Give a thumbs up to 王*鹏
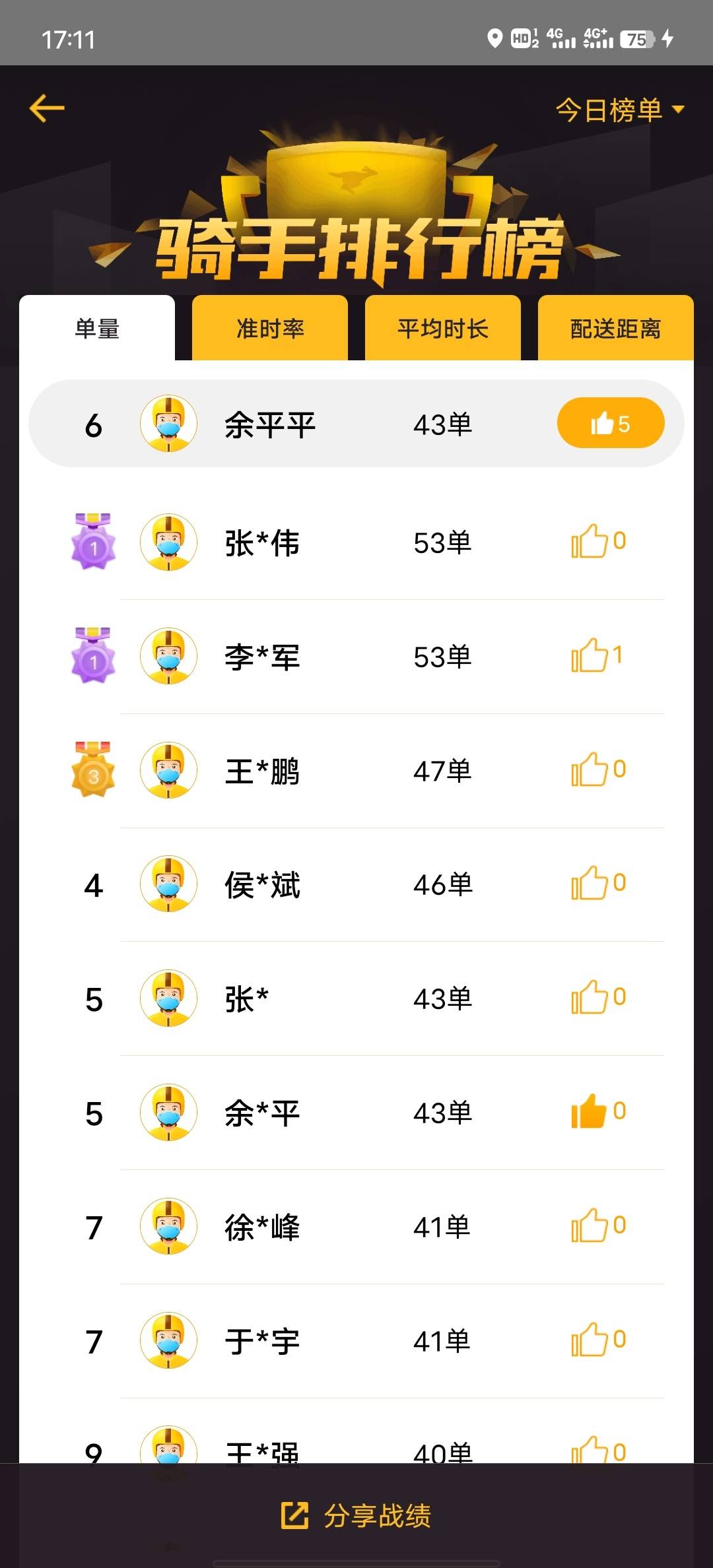713x1568 pixels. point(590,770)
